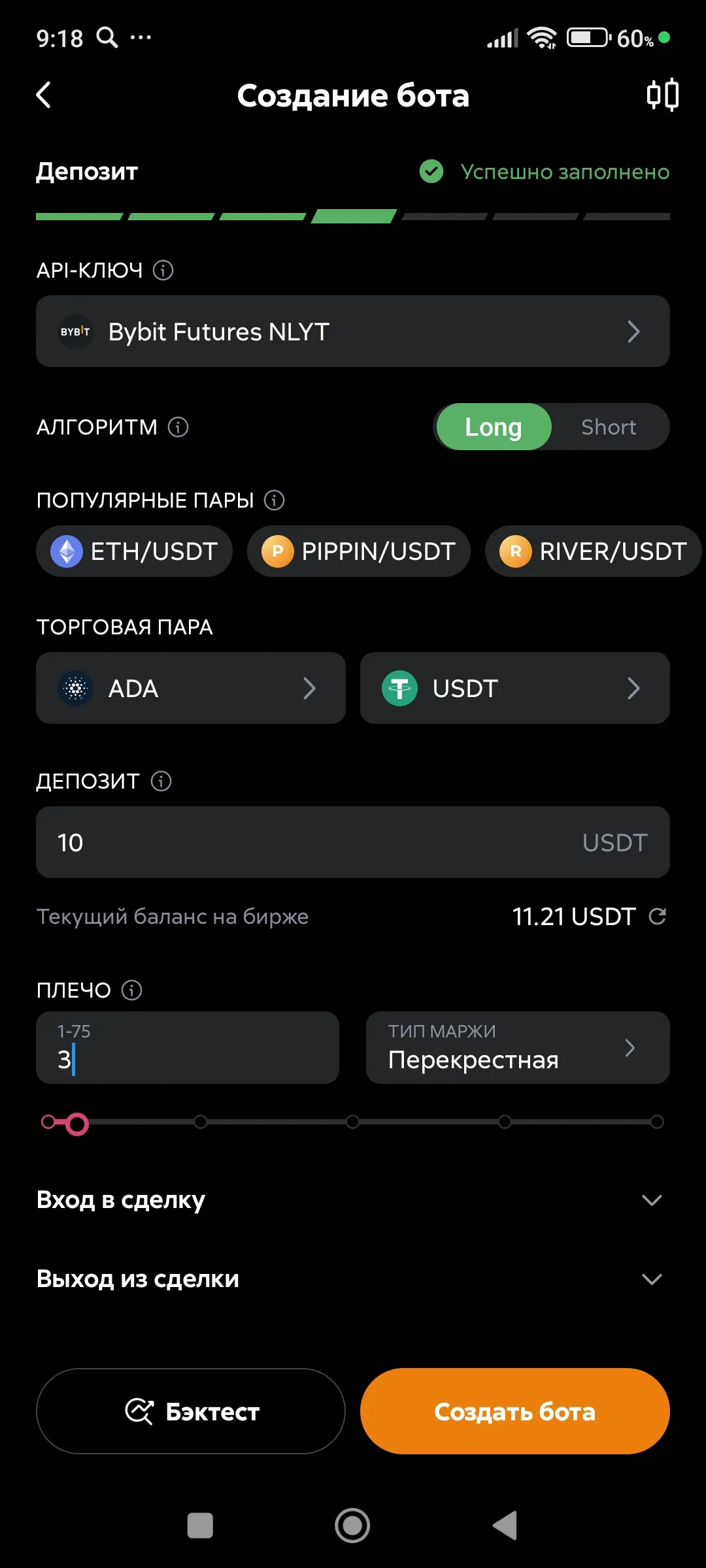
Task: Run a backtest via Бэктест button
Action: pyautogui.click(x=190, y=1411)
